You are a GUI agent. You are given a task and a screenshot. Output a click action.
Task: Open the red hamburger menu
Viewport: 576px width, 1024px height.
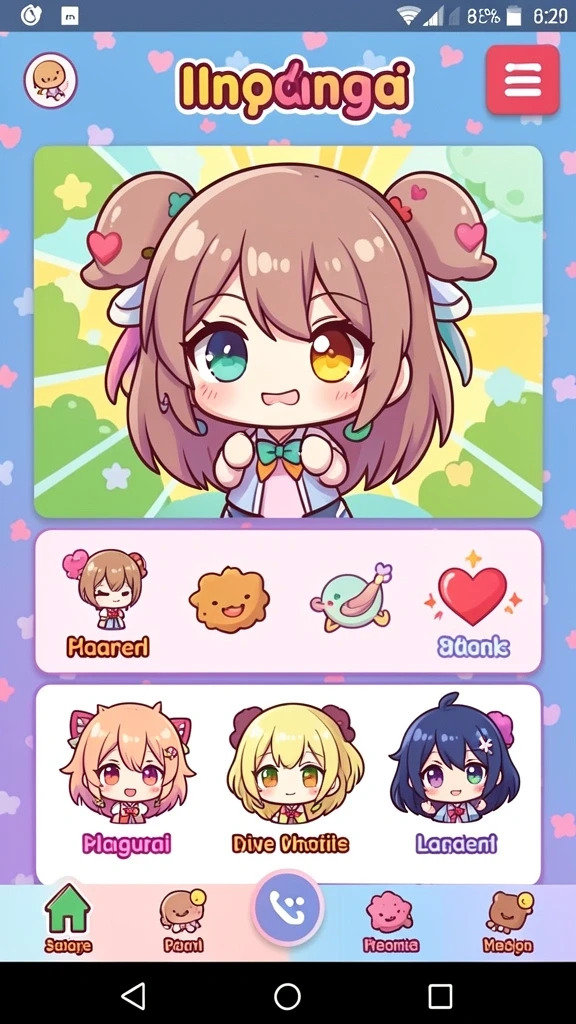point(522,81)
